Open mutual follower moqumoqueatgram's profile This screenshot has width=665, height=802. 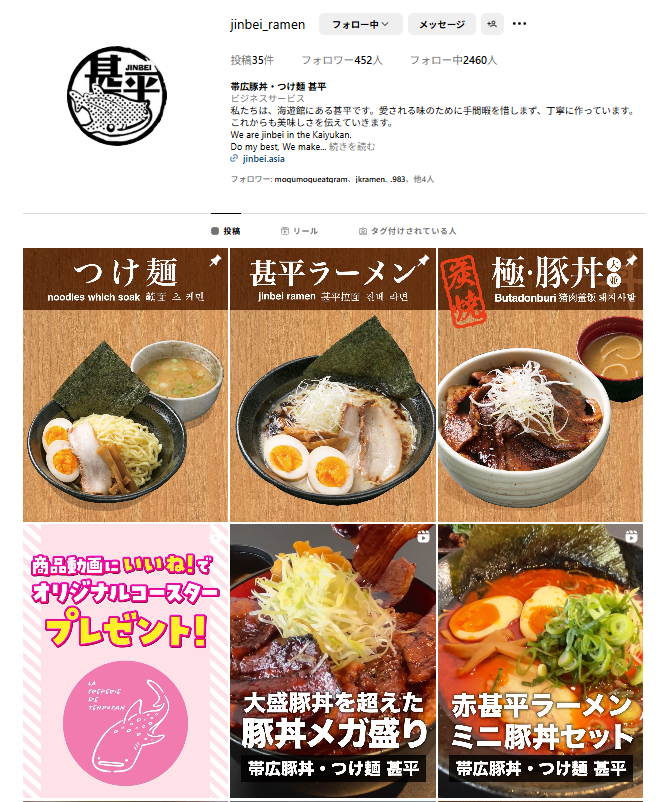[x=307, y=179]
